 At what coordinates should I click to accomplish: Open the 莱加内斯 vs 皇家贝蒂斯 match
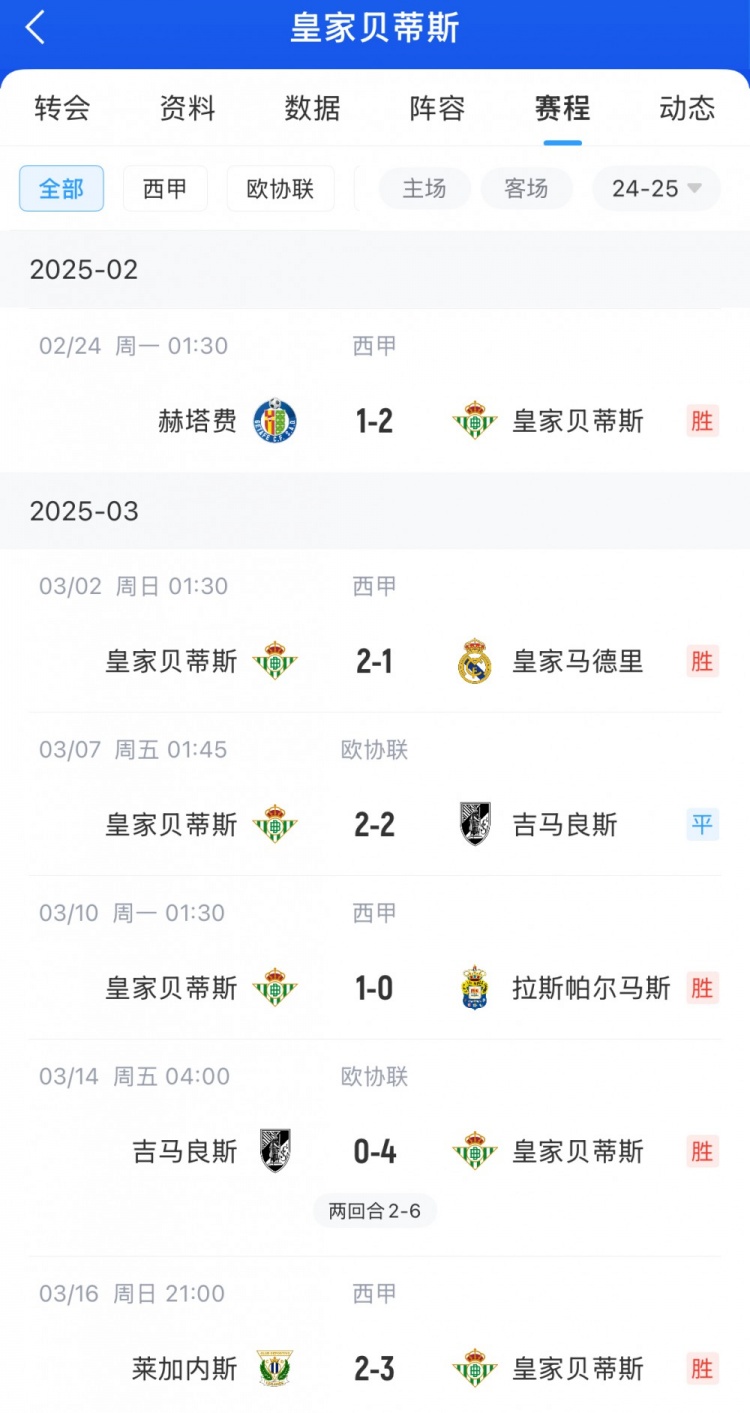(x=375, y=1368)
